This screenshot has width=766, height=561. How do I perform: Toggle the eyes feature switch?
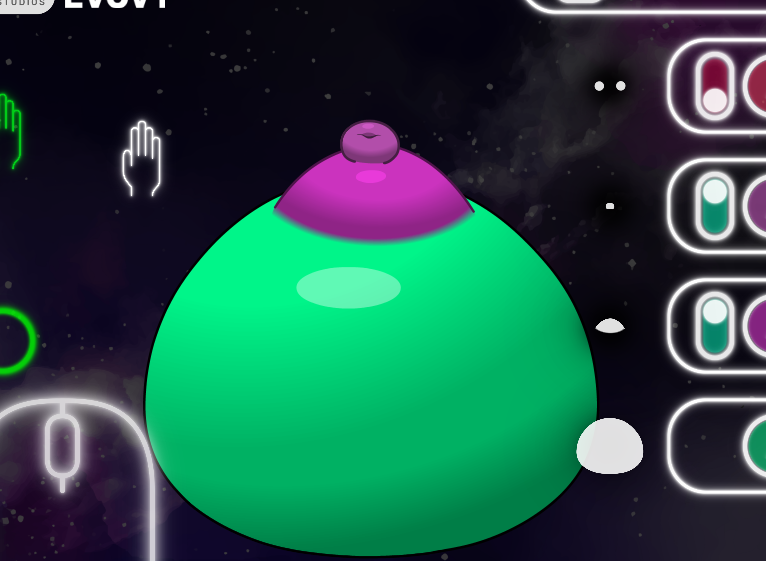click(714, 86)
